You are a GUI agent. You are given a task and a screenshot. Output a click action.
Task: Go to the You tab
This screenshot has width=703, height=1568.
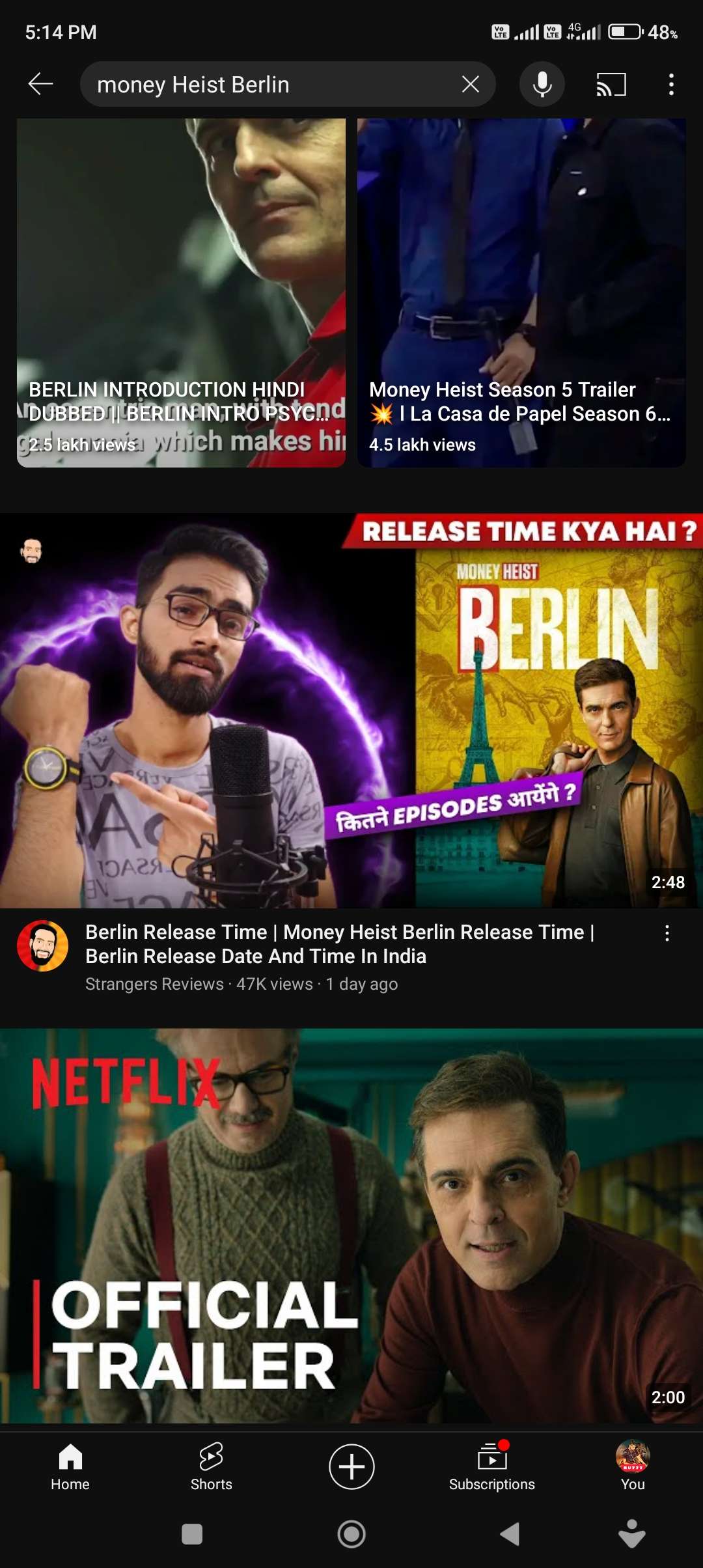pos(633,1466)
